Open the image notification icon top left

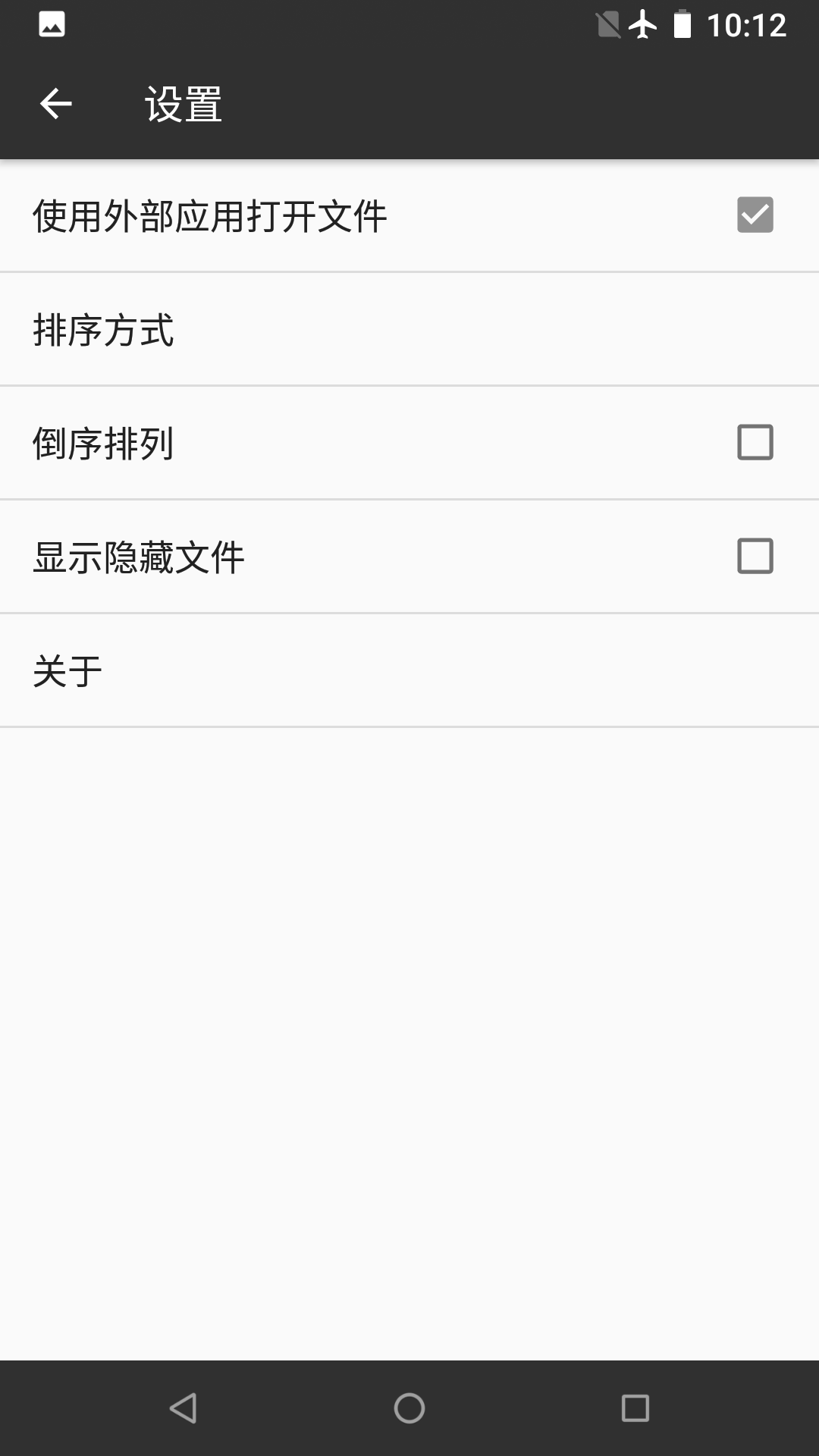pos(51,25)
